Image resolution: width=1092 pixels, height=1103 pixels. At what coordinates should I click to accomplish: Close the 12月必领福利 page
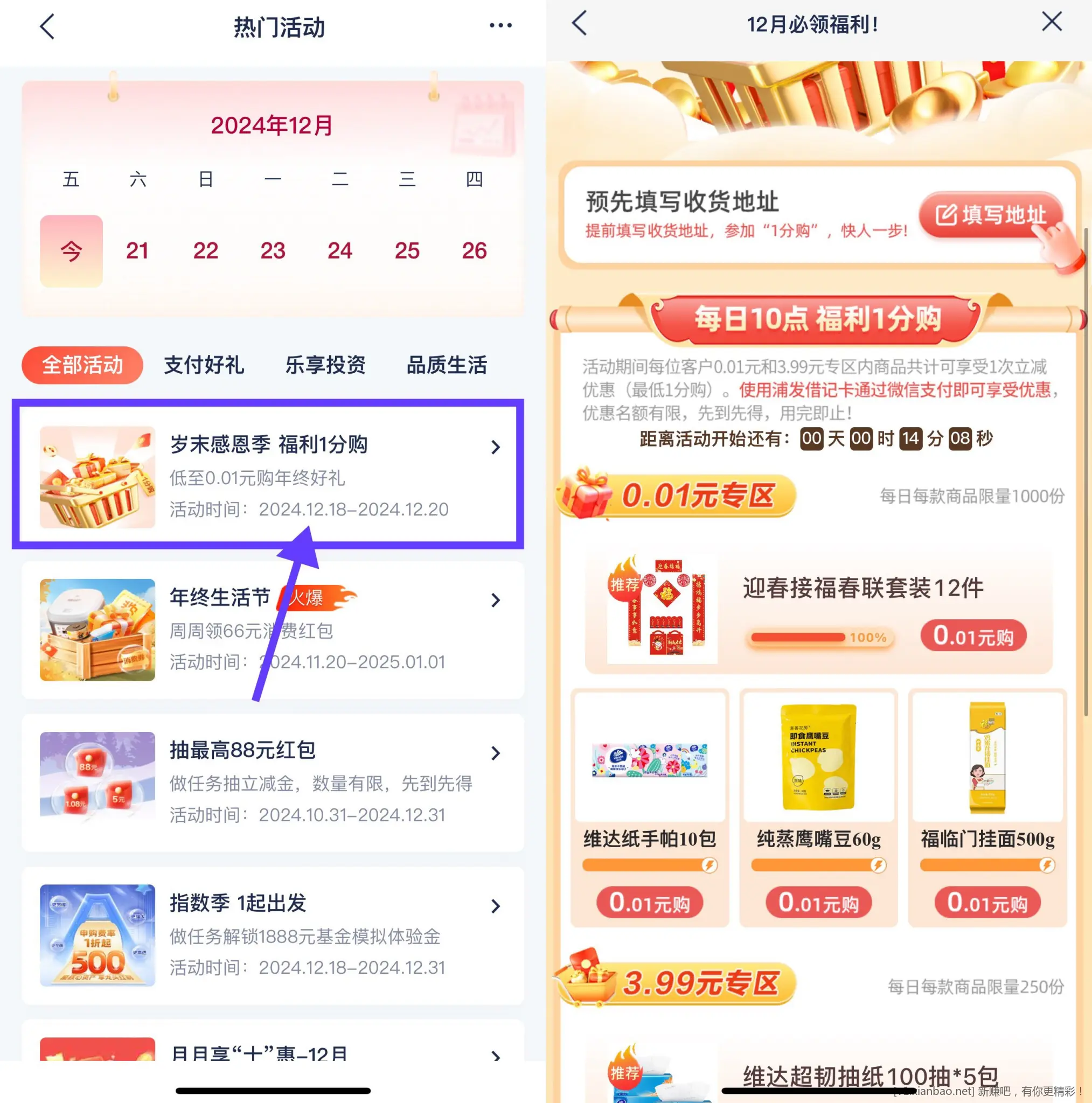tap(1052, 22)
